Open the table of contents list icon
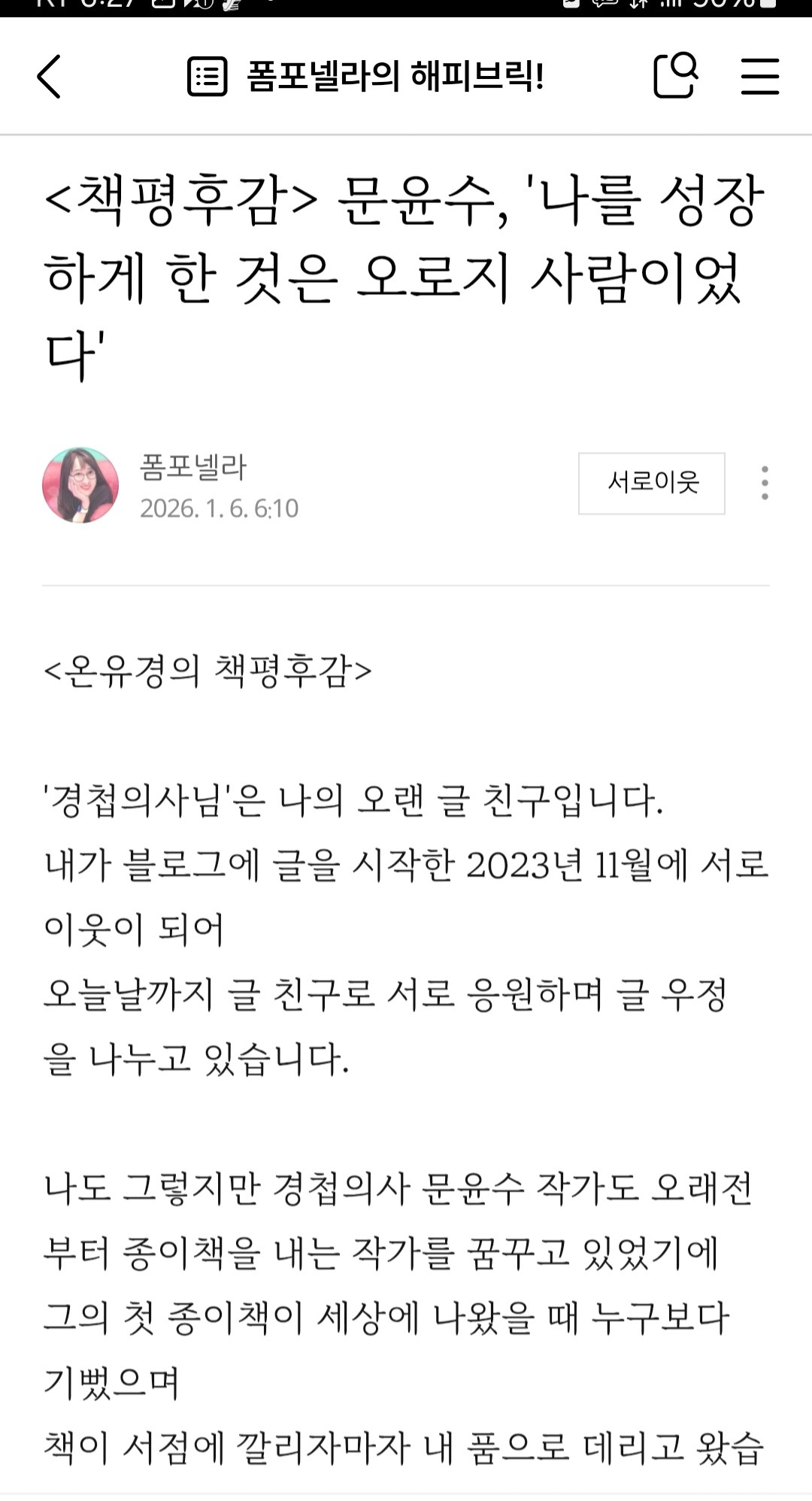Screen dimensions: 812x1501 coord(209,75)
